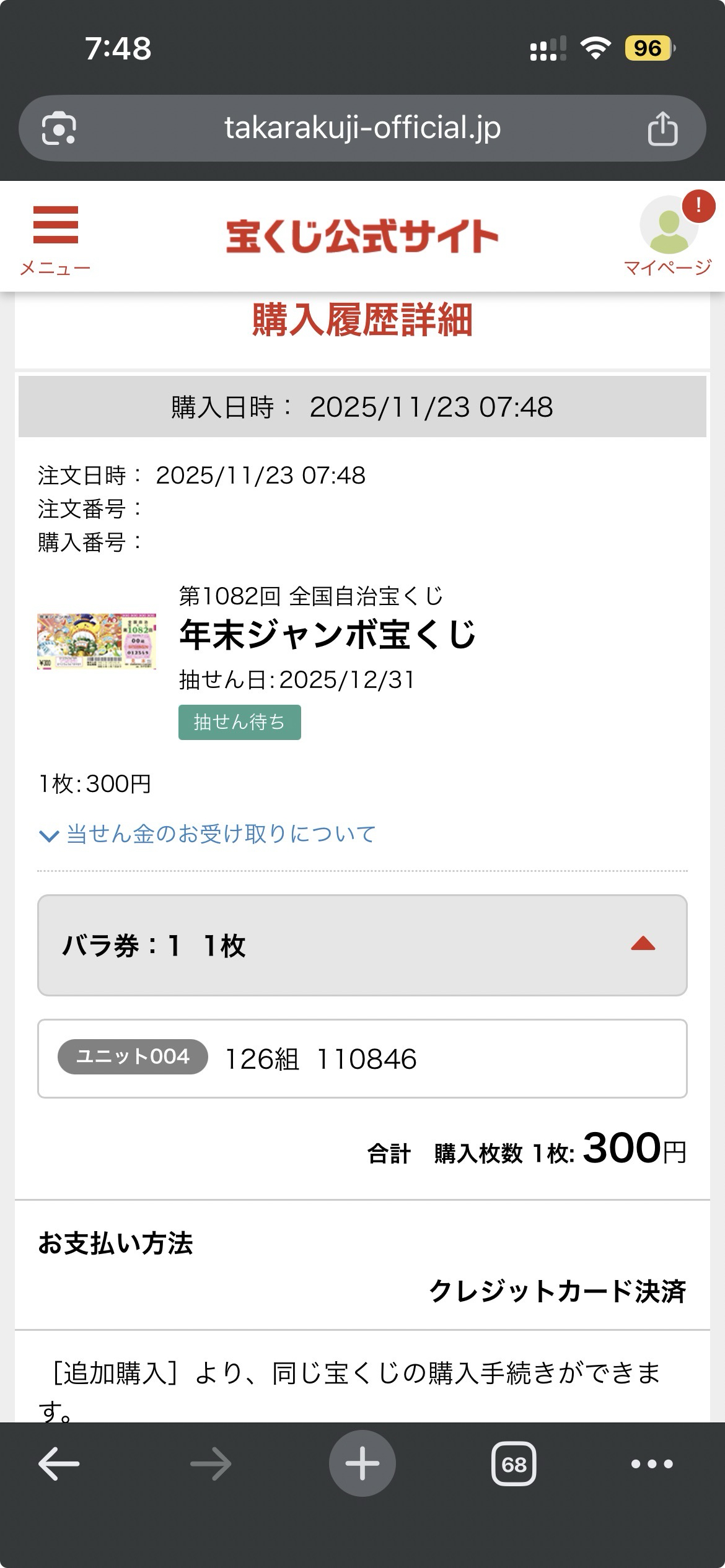
Task: Open the メニュー hamburger menu
Action: point(55,238)
